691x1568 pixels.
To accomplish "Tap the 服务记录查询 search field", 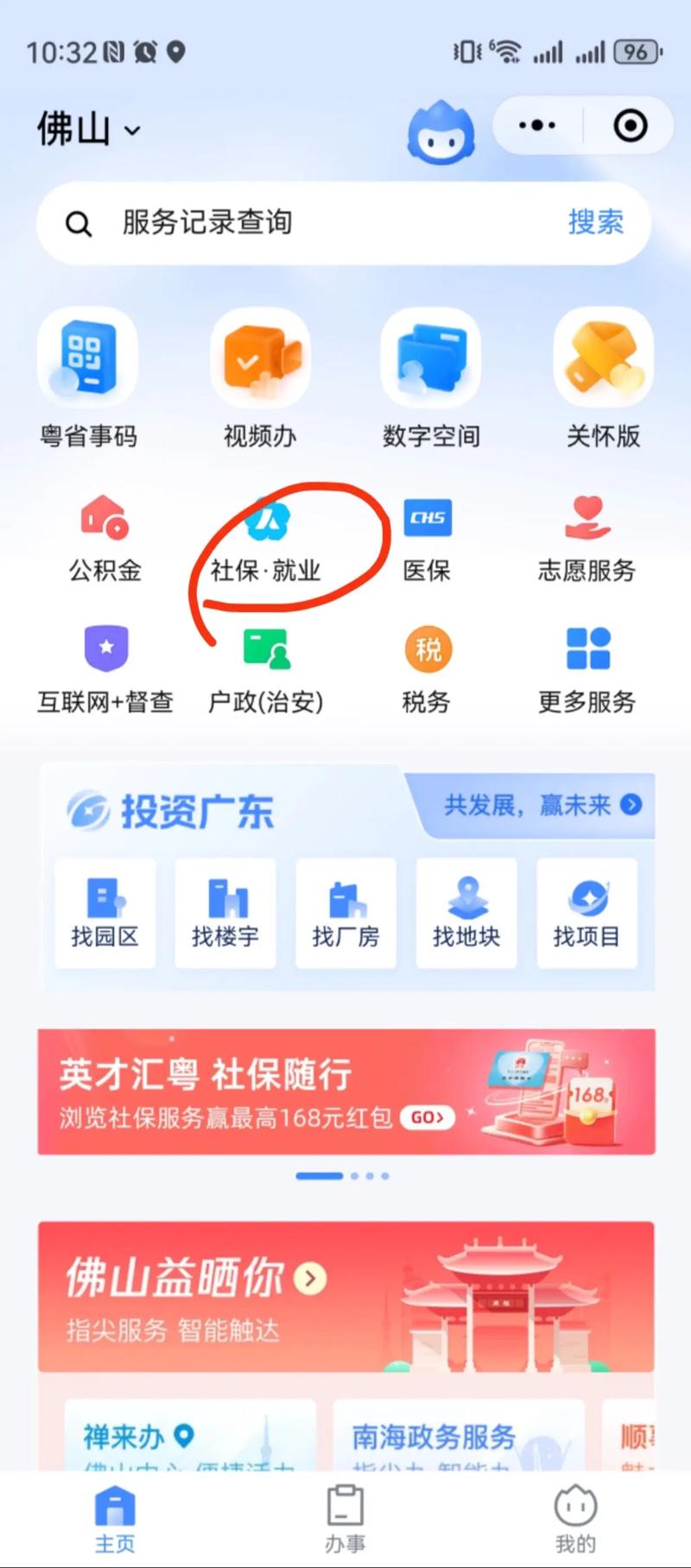I will [x=311, y=223].
